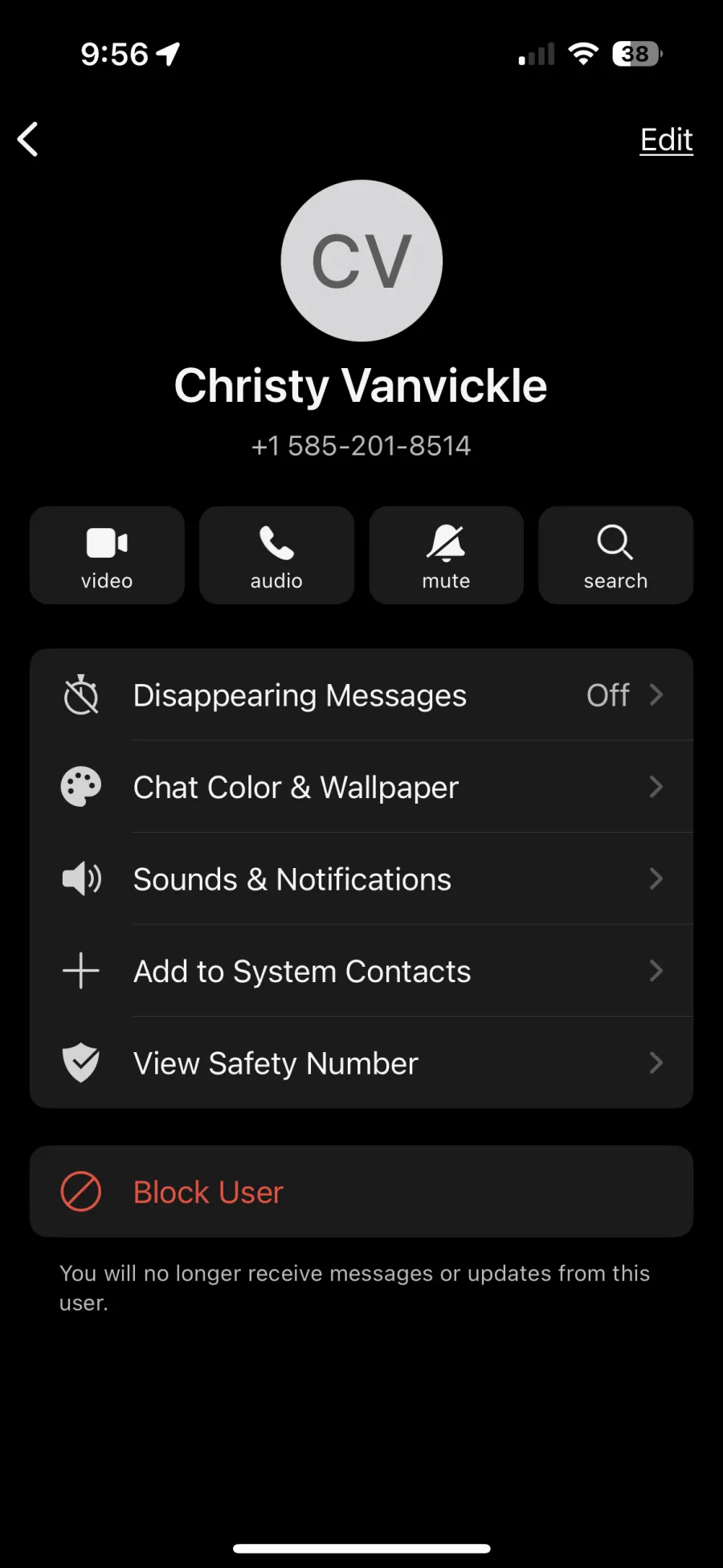View Safety Number

361,1063
